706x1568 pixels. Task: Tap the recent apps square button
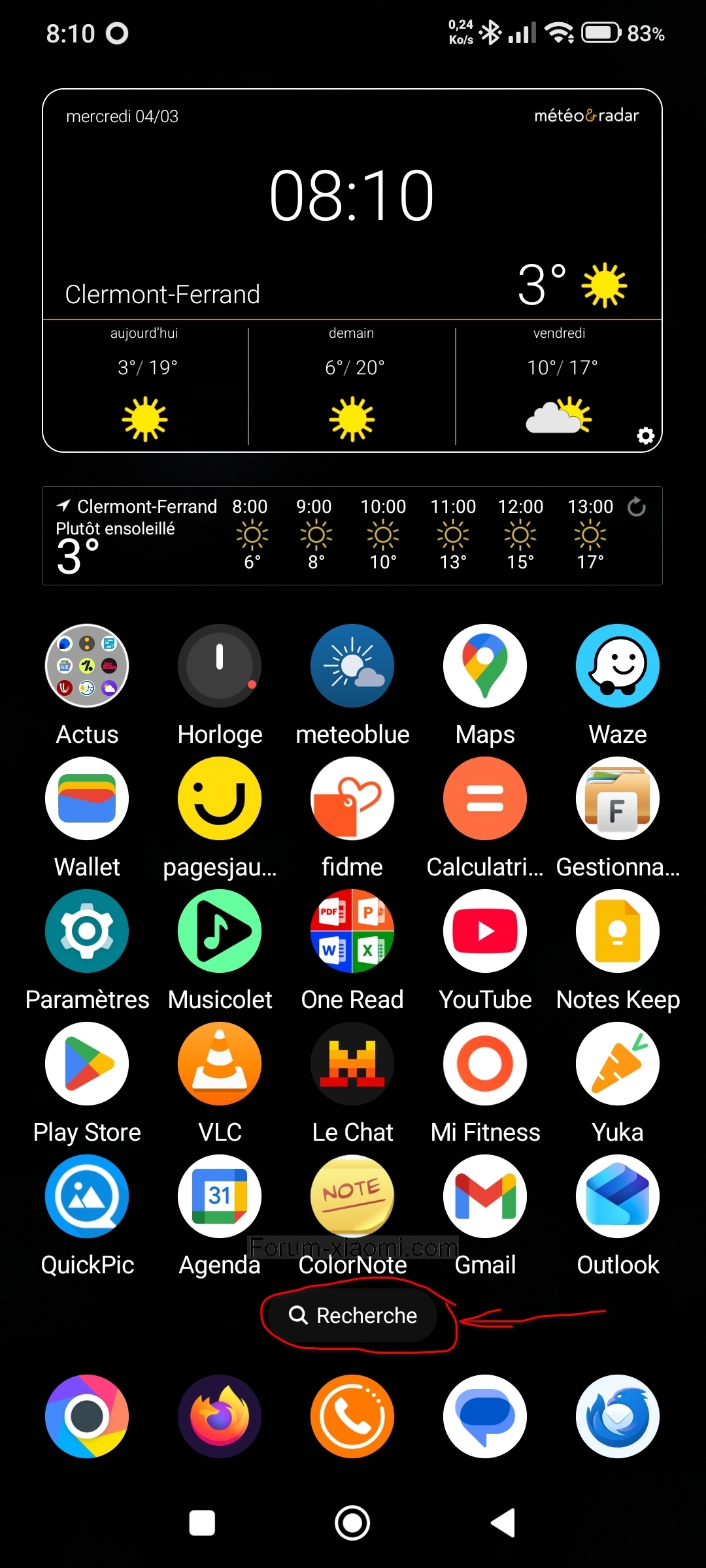pos(202,1523)
